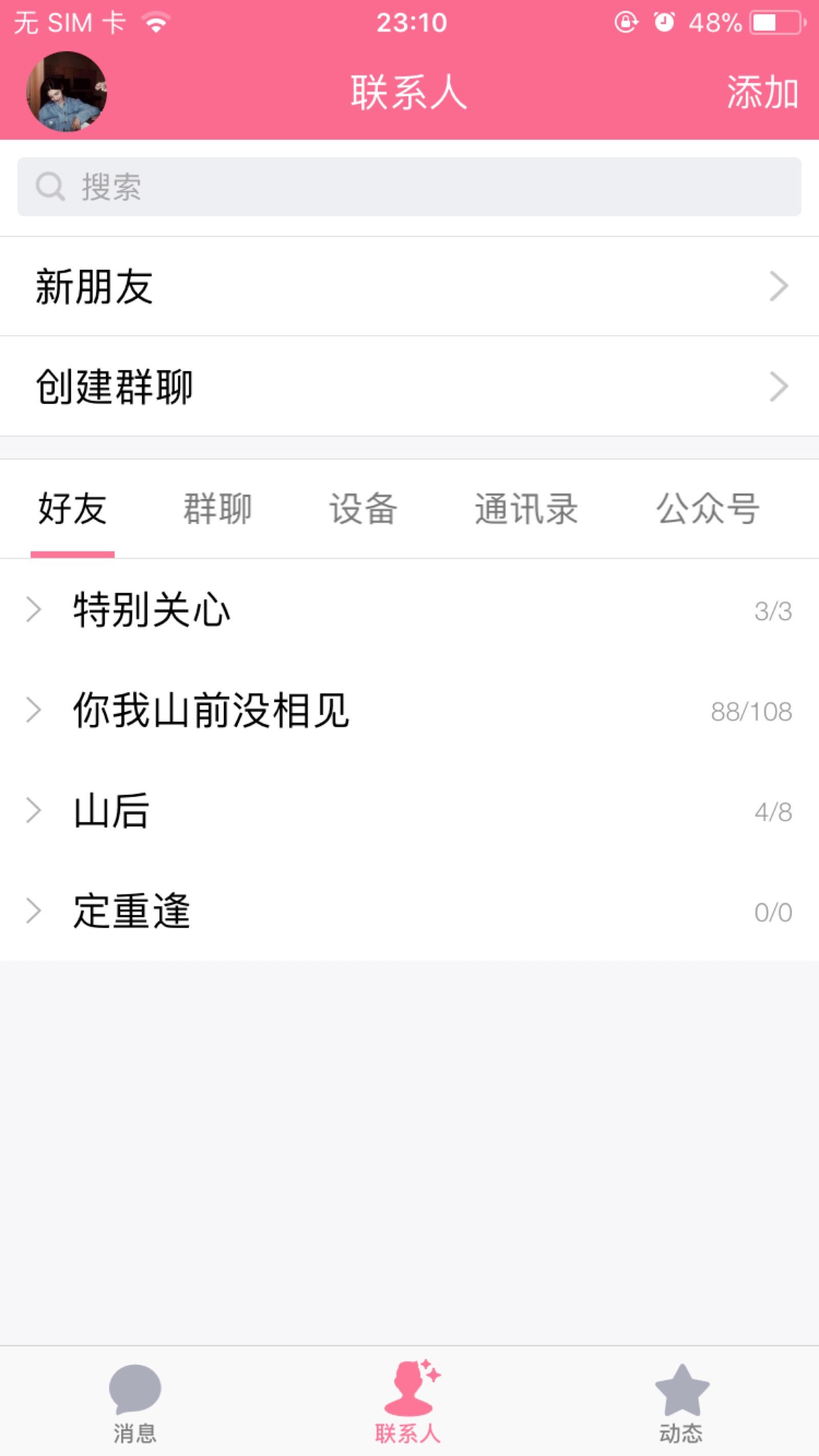Viewport: 819px width, 1456px height.
Task: View the 公众号 tab
Action: [x=707, y=509]
